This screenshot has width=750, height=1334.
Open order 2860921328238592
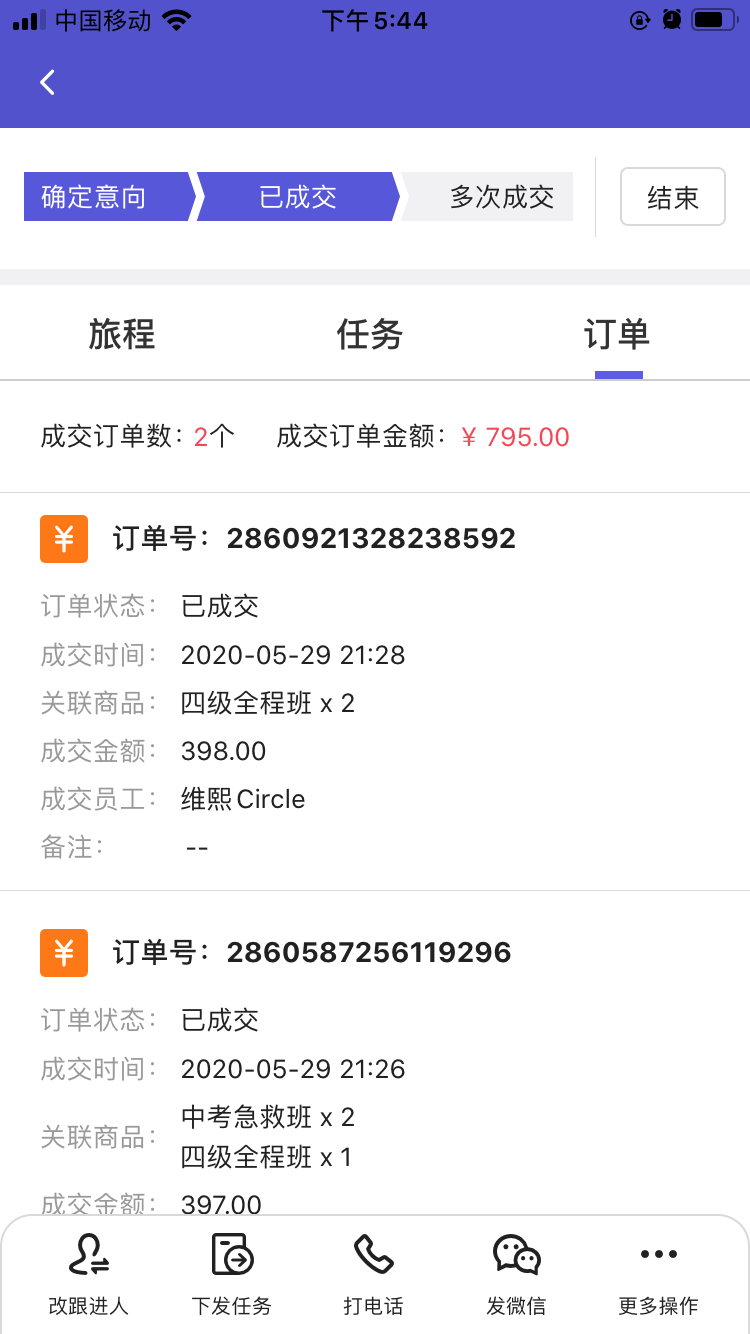(x=375, y=692)
